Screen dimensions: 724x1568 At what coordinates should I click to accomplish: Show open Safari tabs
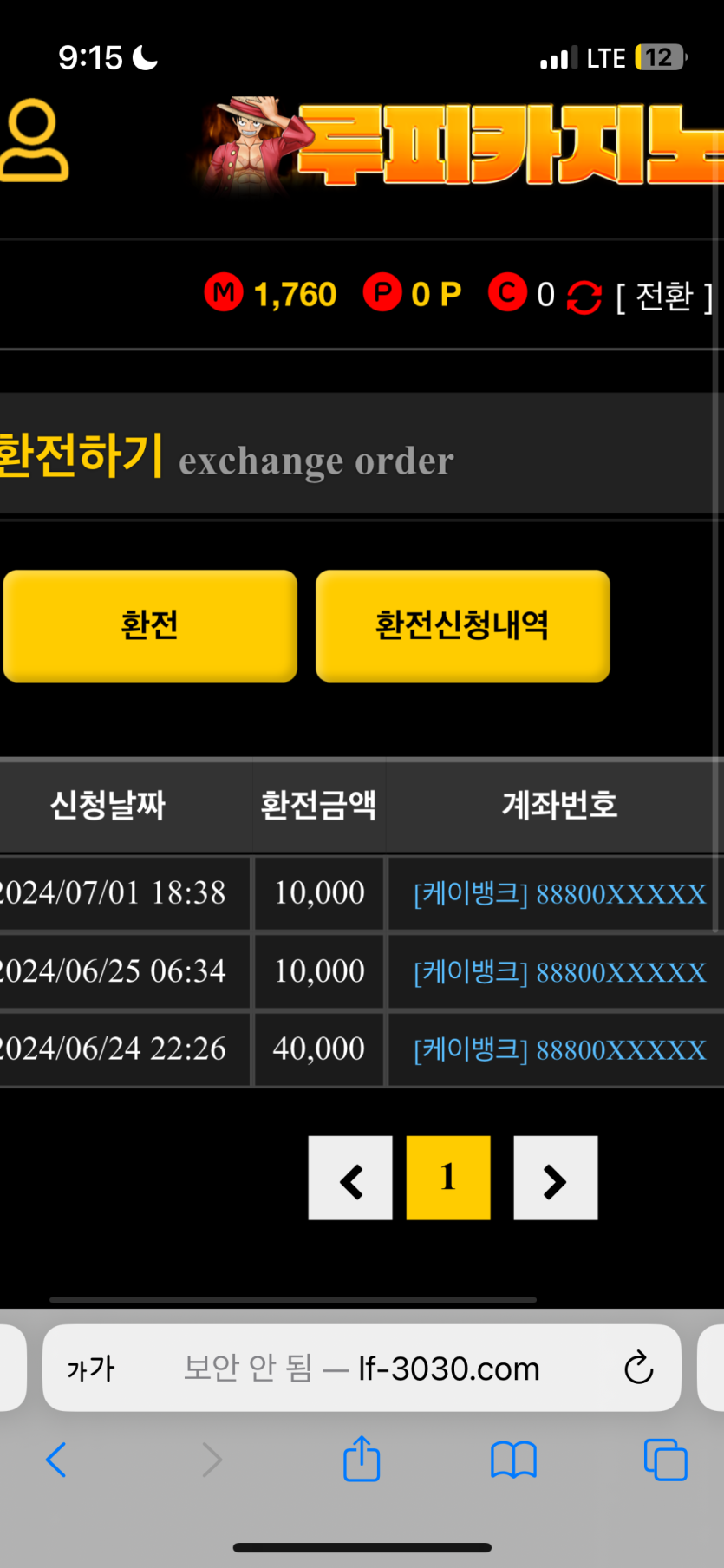click(665, 1460)
